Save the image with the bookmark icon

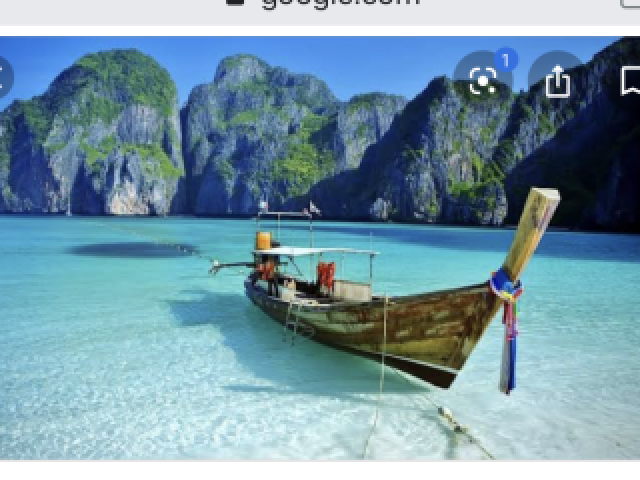coord(630,82)
